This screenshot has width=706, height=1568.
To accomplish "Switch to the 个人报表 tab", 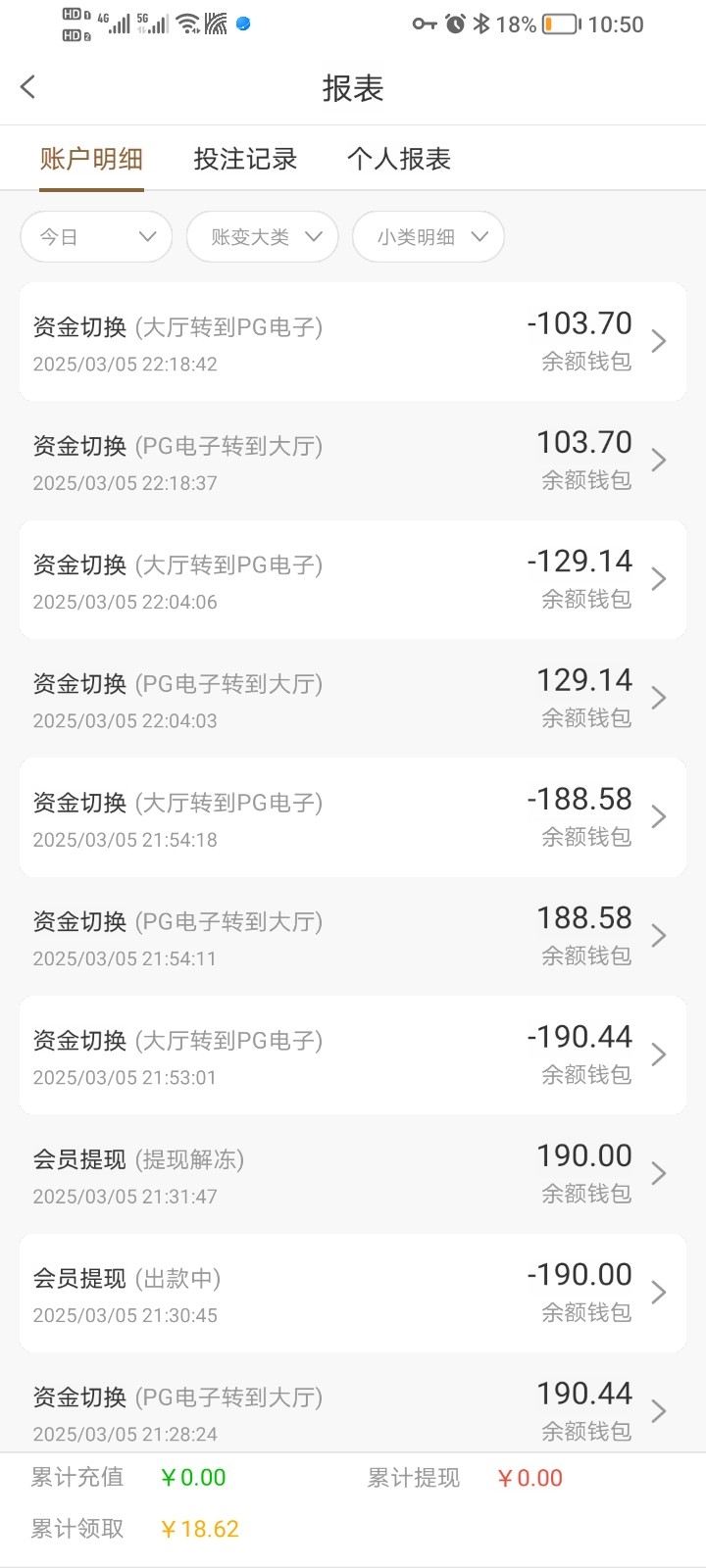I will pos(399,159).
